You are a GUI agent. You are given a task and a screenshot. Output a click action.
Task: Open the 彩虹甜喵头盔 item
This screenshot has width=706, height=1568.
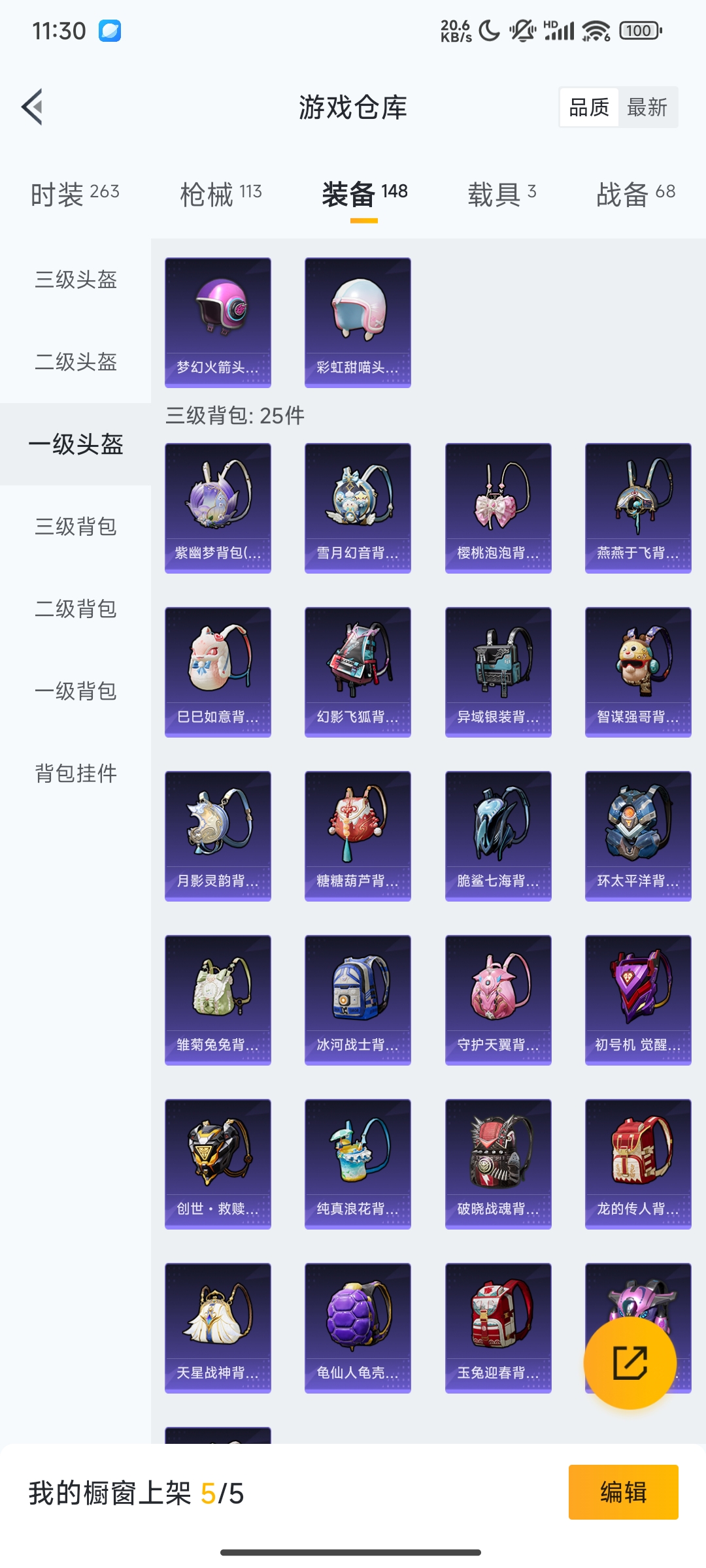click(x=358, y=322)
